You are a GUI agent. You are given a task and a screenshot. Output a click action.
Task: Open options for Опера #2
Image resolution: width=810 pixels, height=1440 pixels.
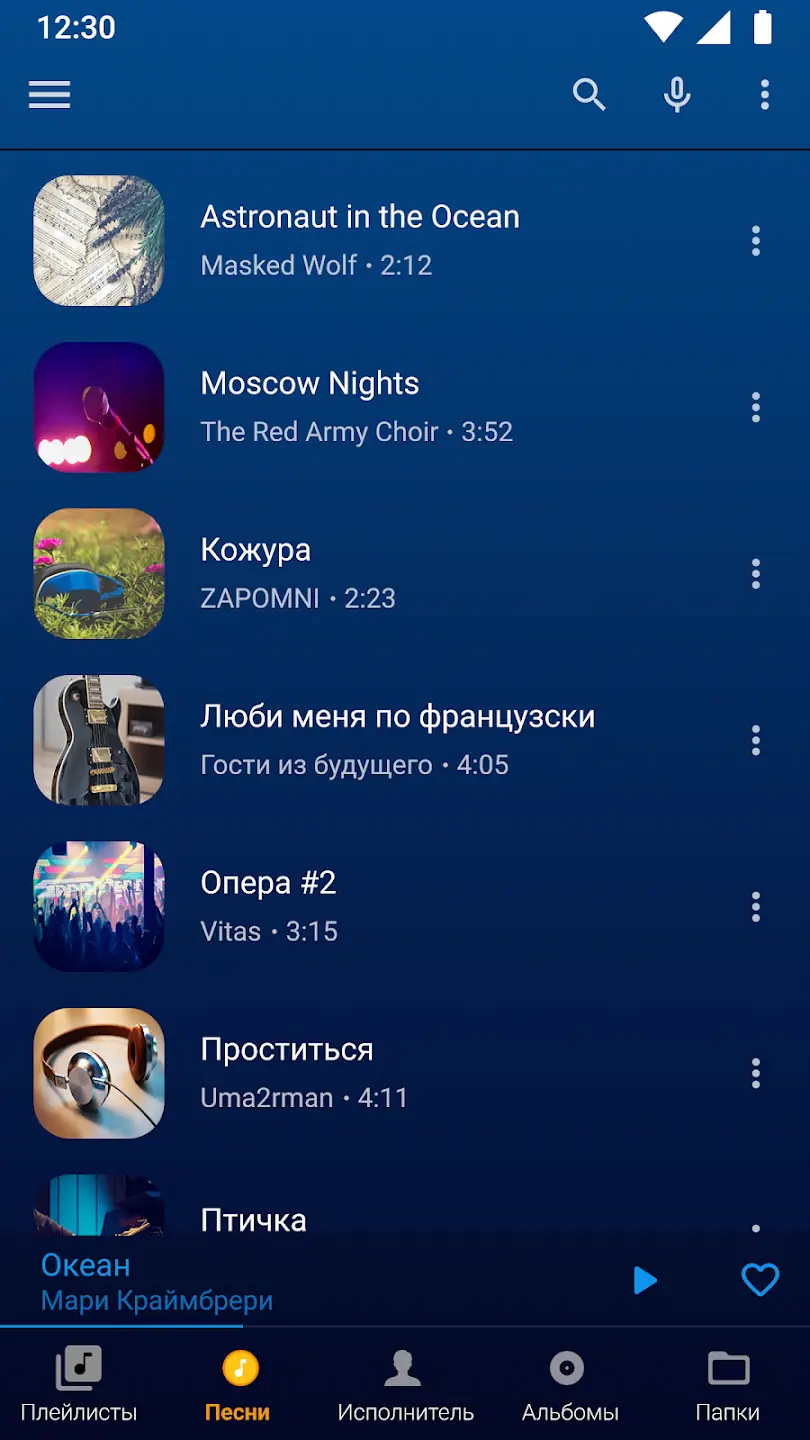755,907
